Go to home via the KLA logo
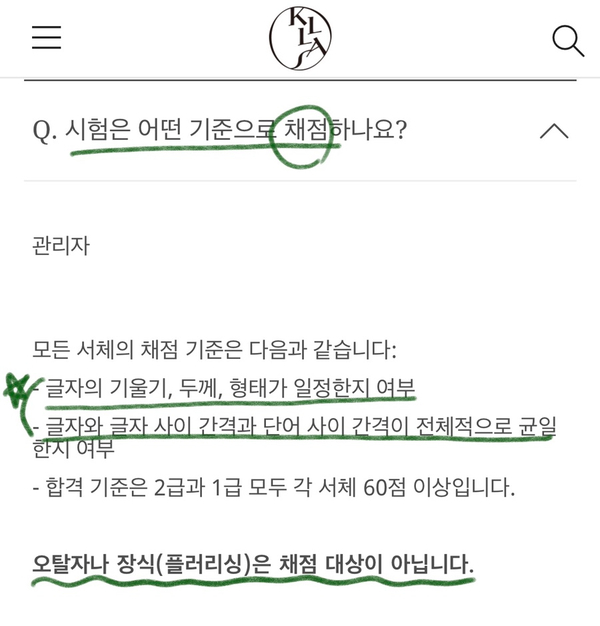The width and height of the screenshot is (600, 626). coord(300,38)
